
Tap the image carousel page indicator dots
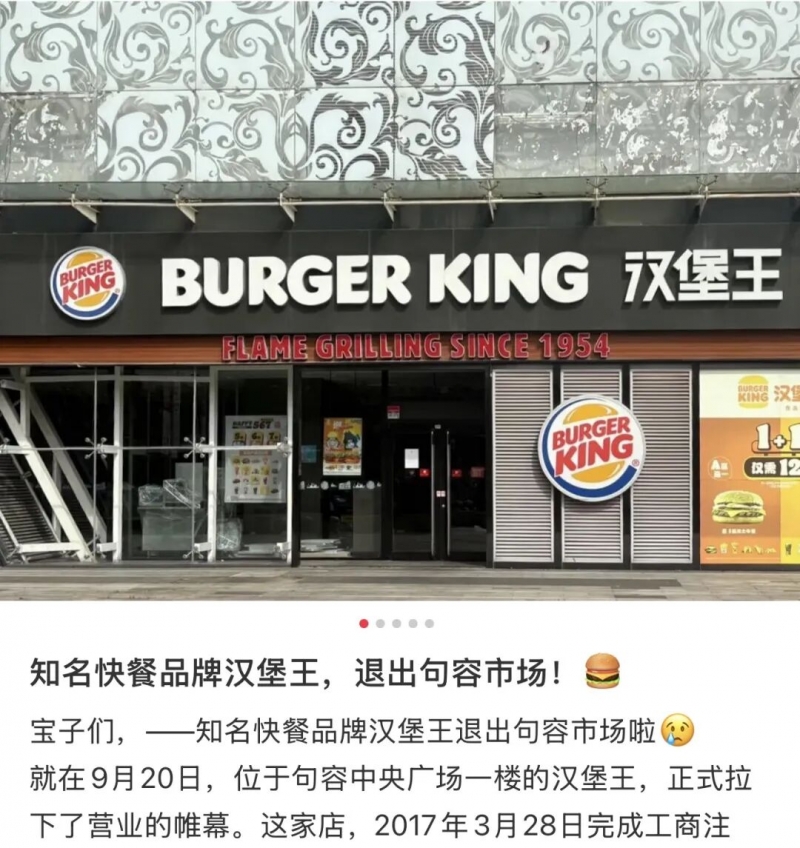pos(396,623)
